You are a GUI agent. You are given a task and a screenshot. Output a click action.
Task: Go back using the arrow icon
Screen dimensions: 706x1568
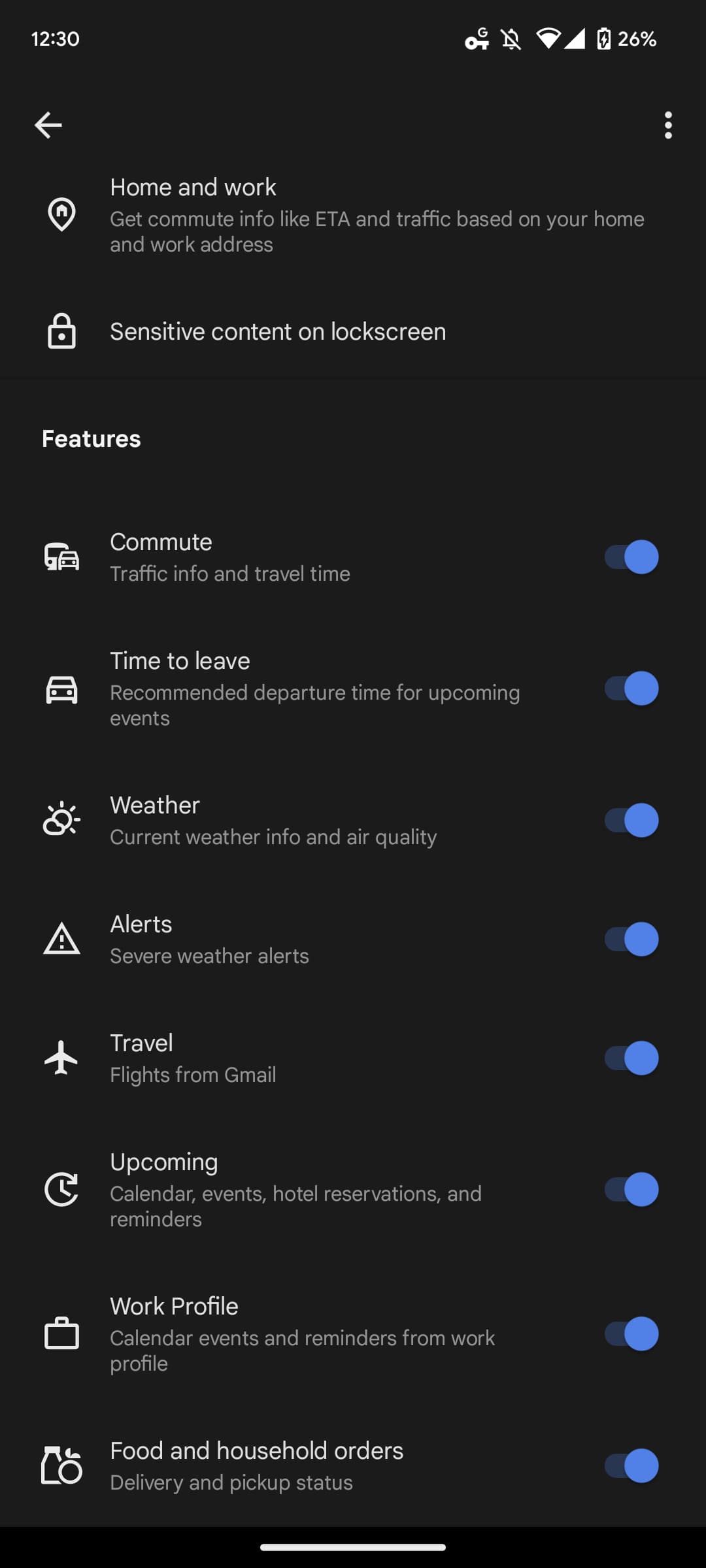tap(48, 125)
